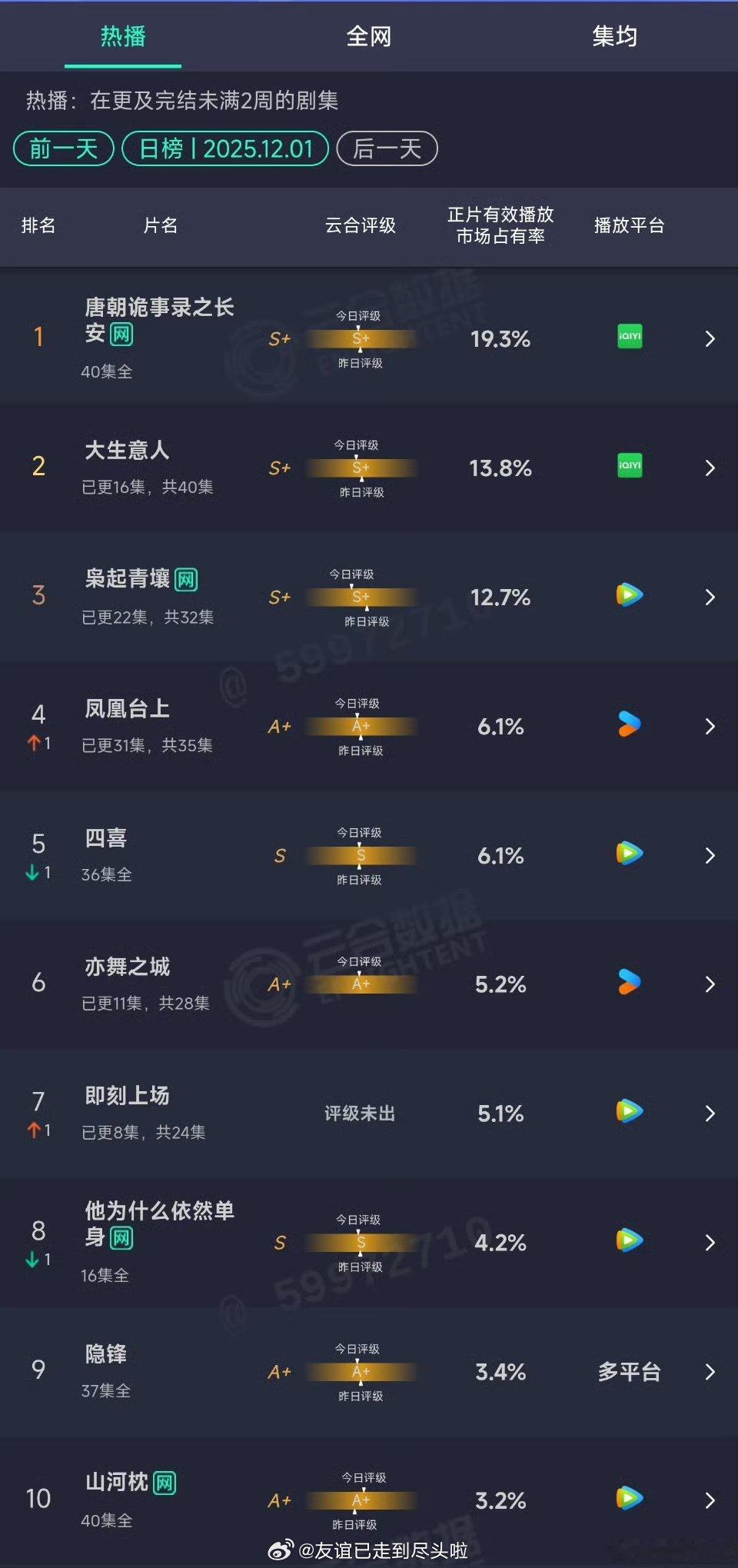
Task: Open the 集均 tab
Action: (614, 36)
